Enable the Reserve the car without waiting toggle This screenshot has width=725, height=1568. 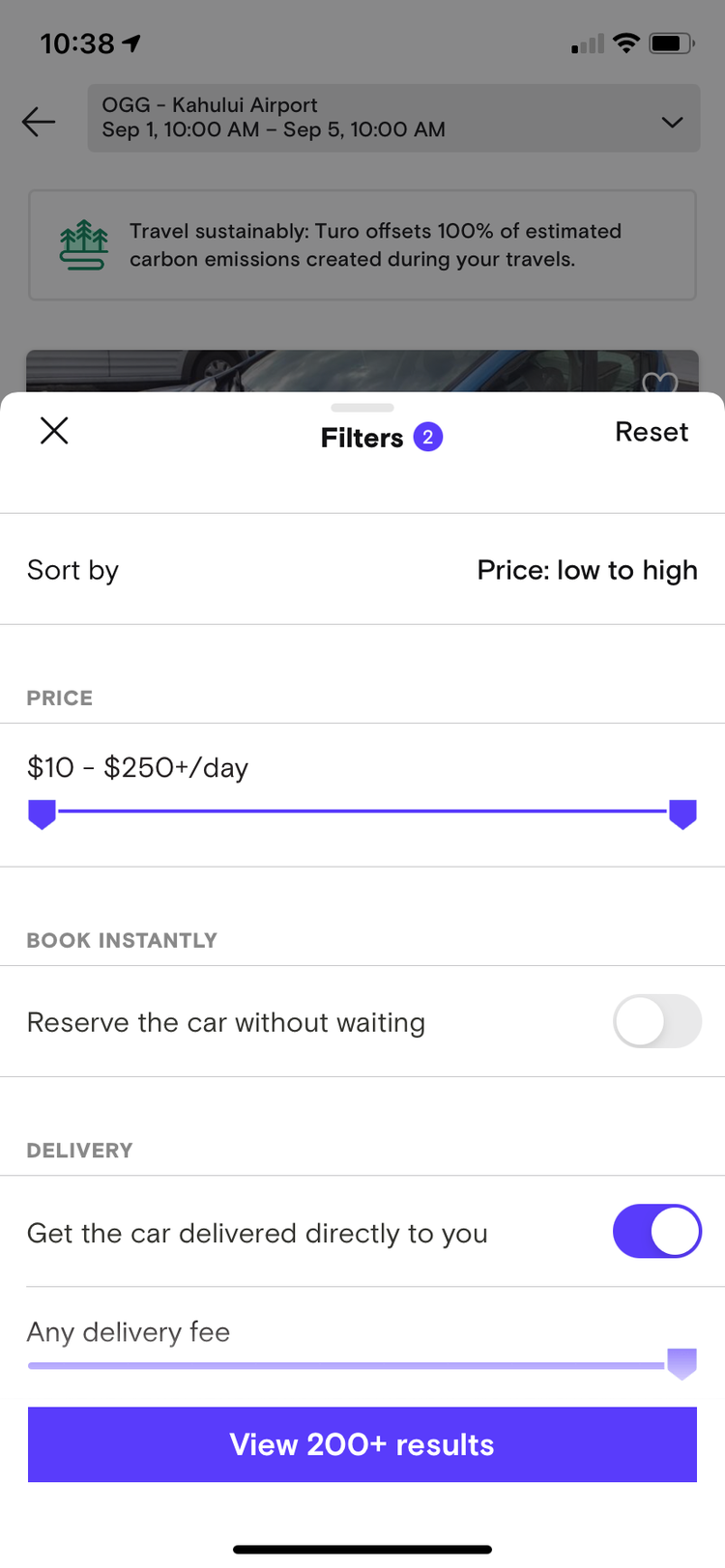click(657, 1021)
